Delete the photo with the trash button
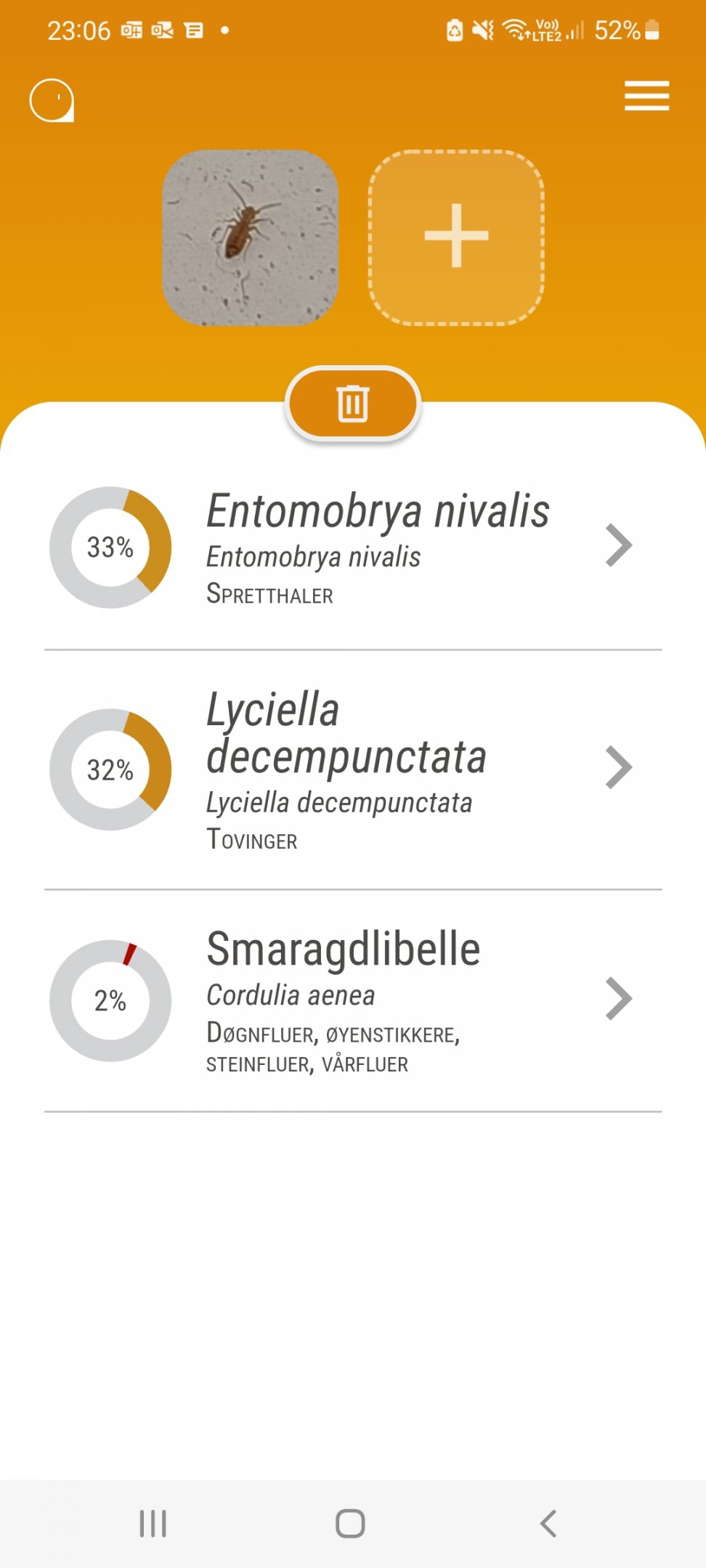Viewport: 706px width, 1568px height. [x=353, y=404]
